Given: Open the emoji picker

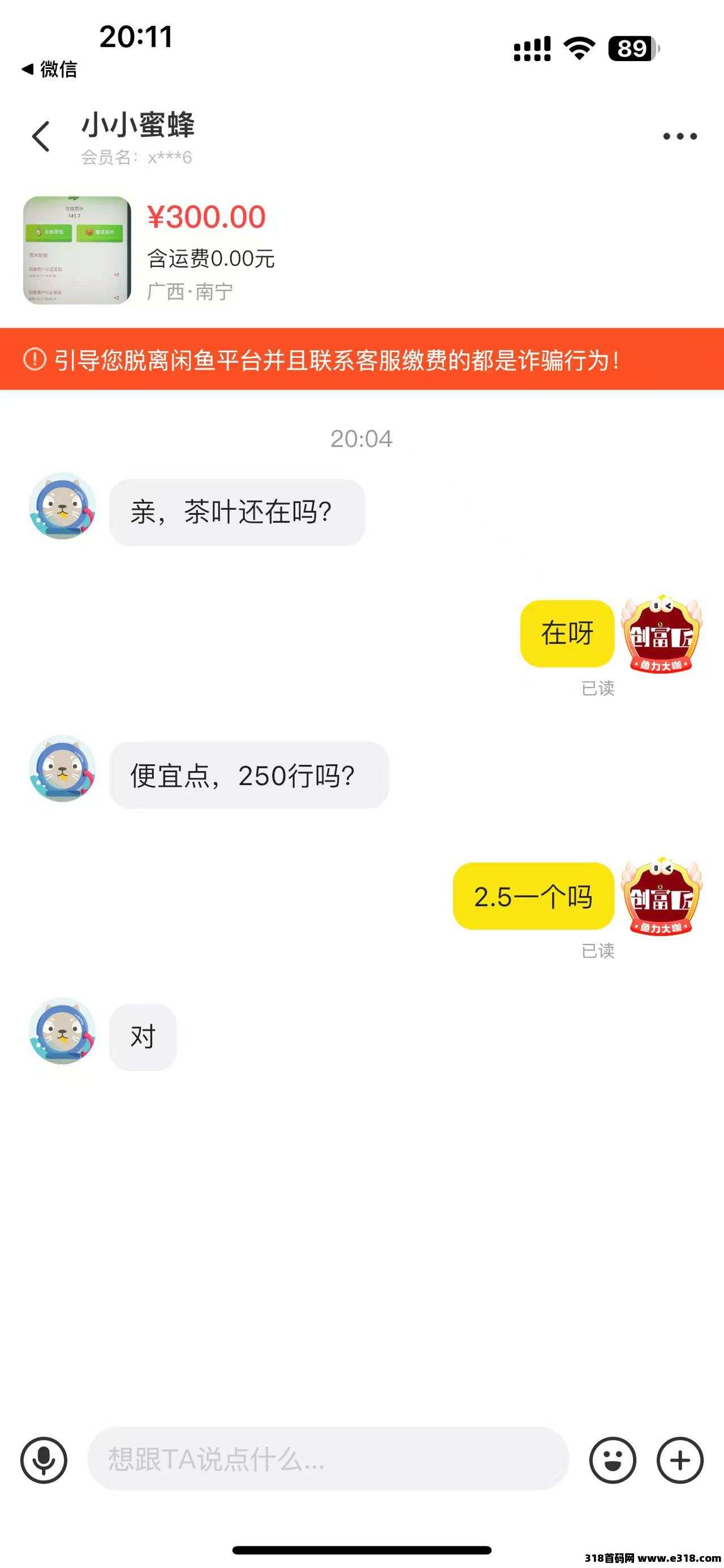Looking at the screenshot, I should pyautogui.click(x=613, y=1459).
